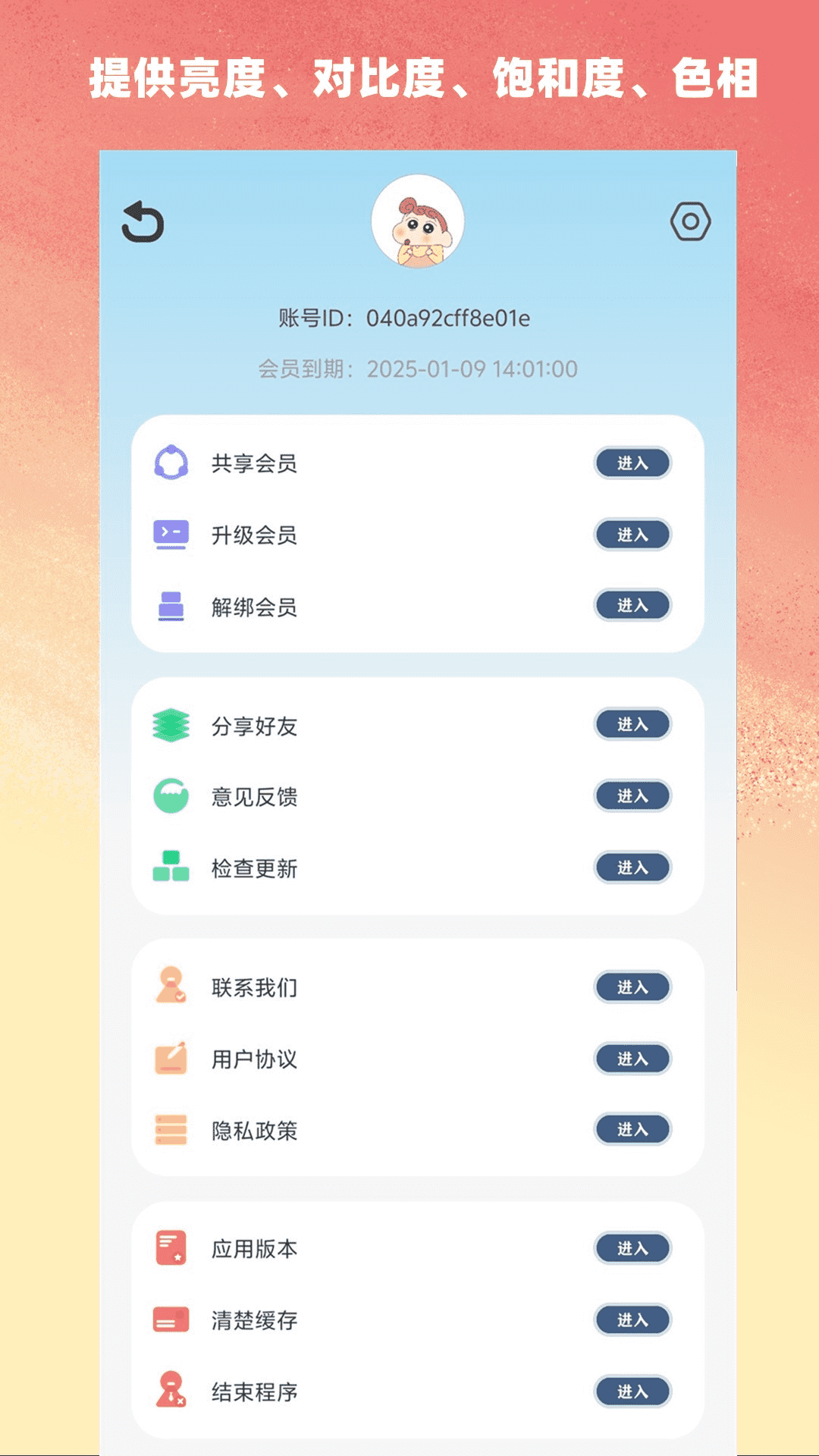The image size is (819, 1456).
Task: Click the 解绑会员 unbind member icon
Action: coord(173,604)
